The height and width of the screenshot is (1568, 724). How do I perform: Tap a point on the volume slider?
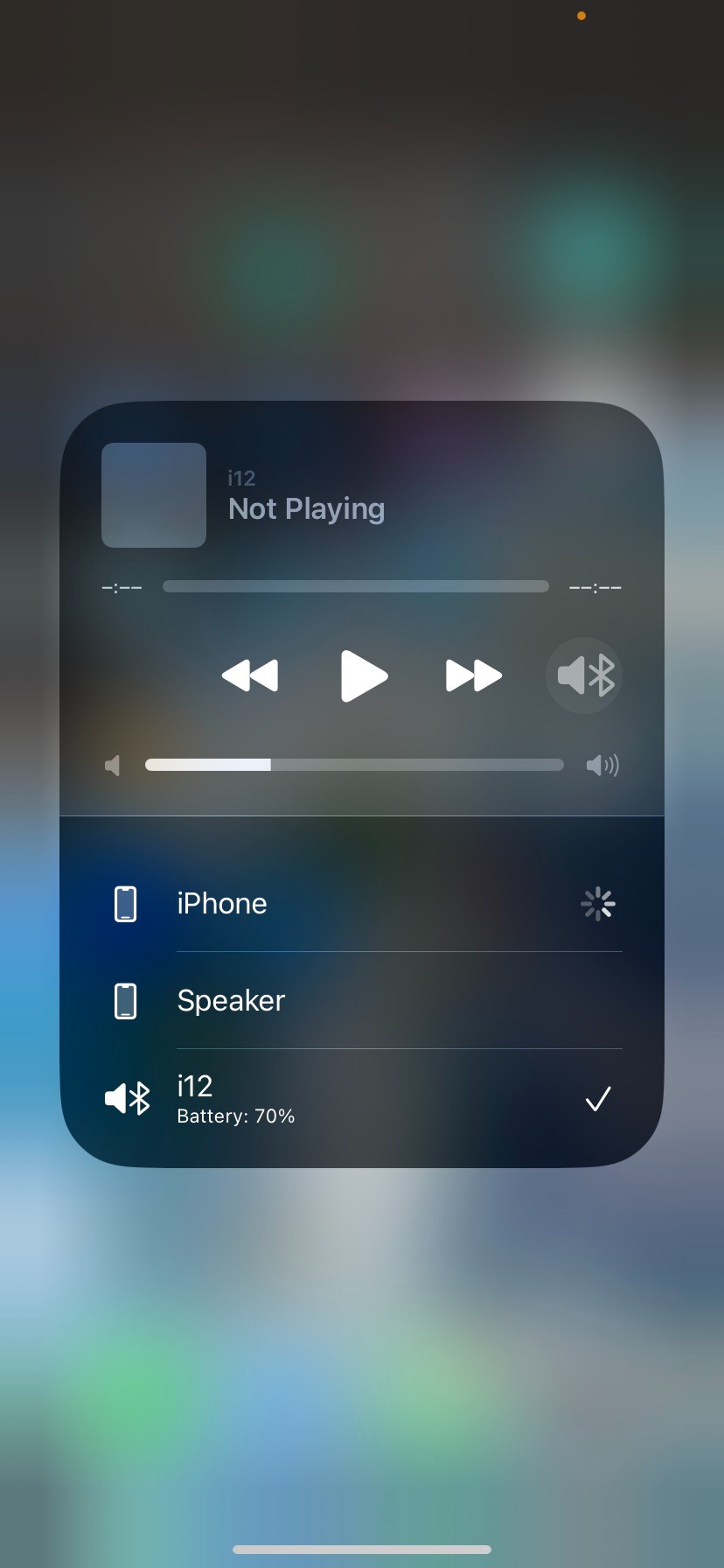point(354,765)
